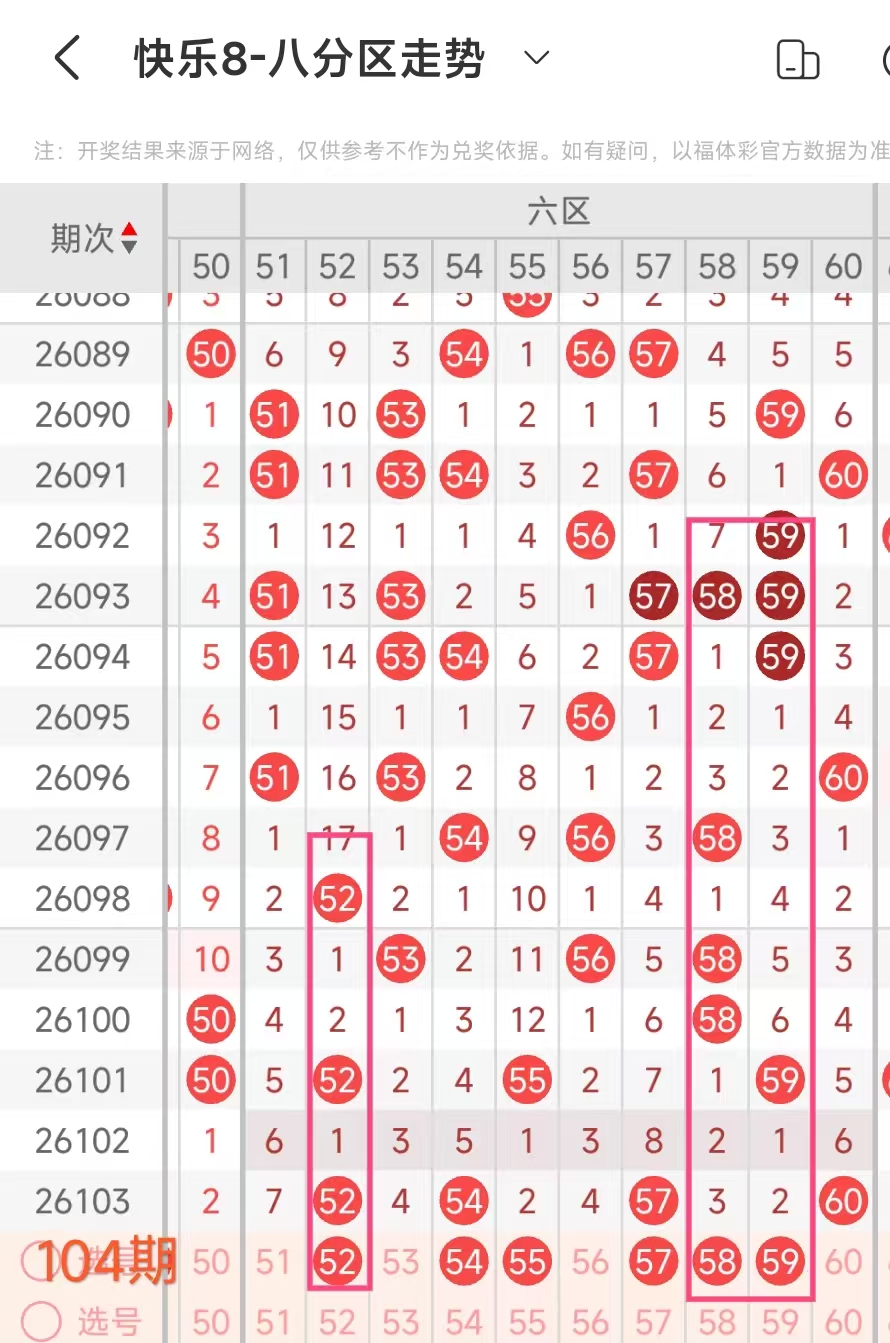Go back using the top-left arrow
890x1343 pixels.
coord(67,59)
